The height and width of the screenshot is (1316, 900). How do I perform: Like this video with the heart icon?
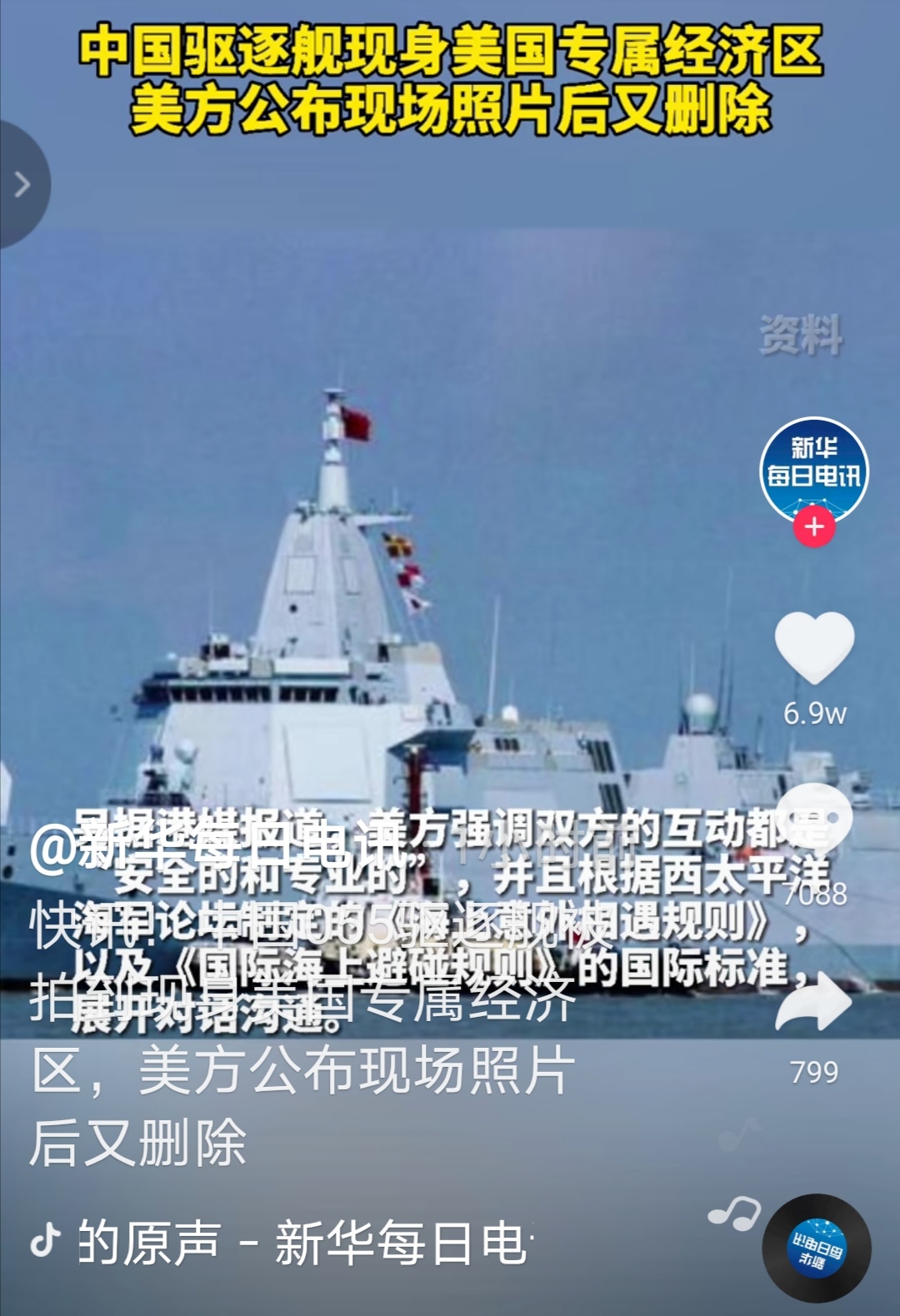[x=814, y=646]
